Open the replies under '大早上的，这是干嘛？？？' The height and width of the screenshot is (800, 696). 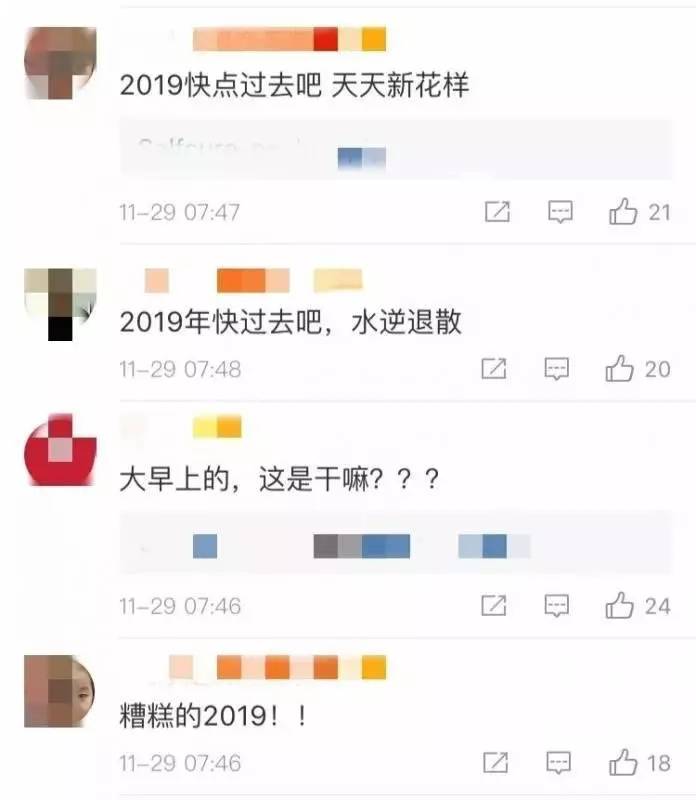(395, 546)
